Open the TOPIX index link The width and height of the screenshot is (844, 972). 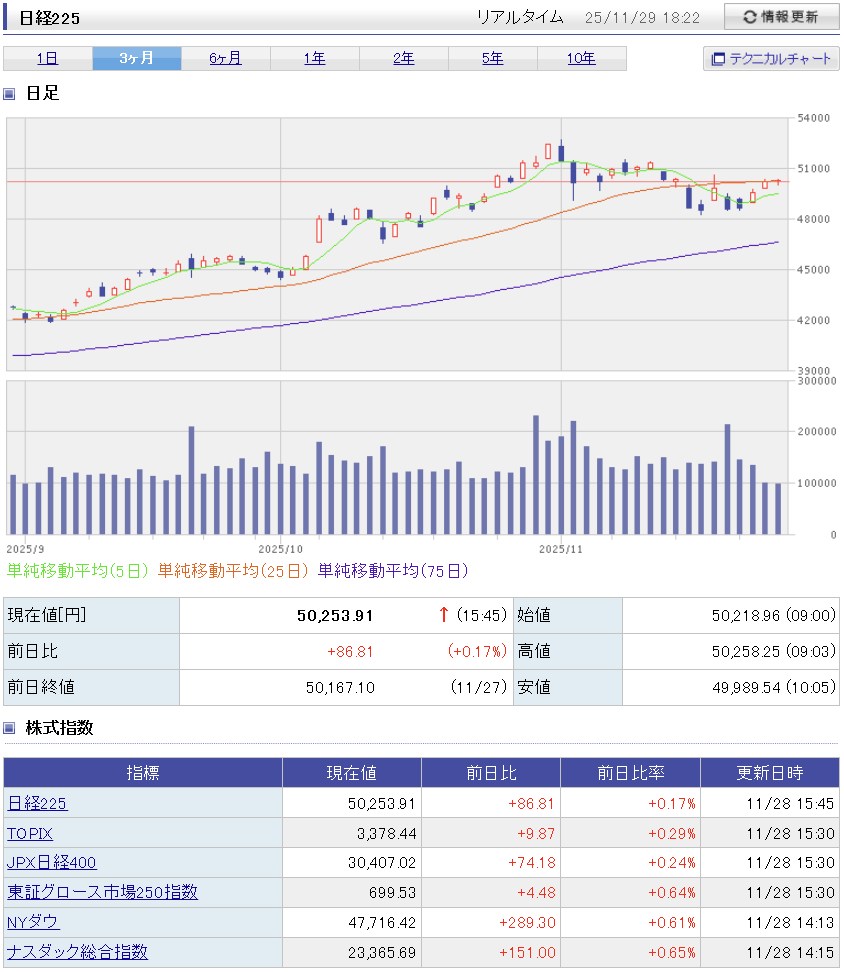coord(30,833)
